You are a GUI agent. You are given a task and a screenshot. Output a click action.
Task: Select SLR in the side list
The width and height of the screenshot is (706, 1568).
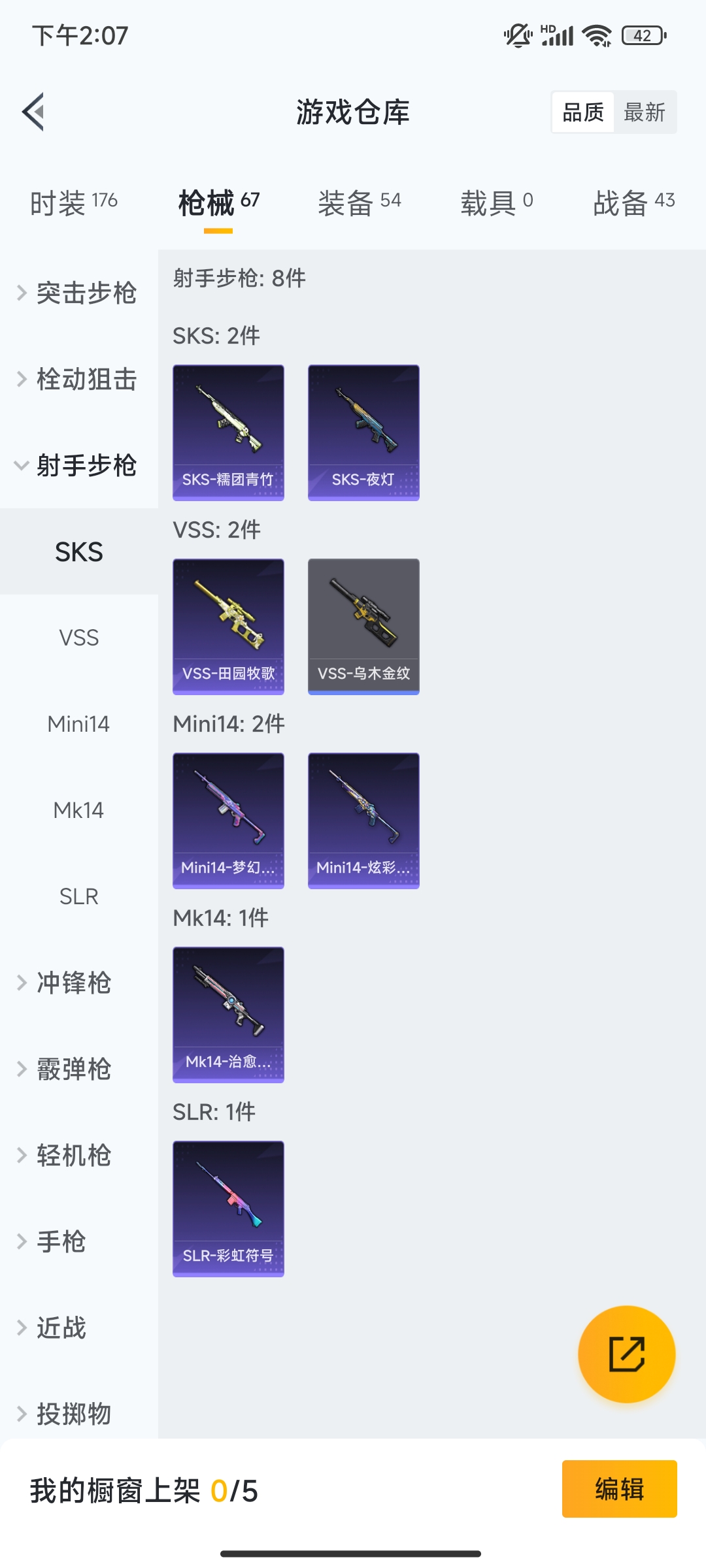coord(78,896)
